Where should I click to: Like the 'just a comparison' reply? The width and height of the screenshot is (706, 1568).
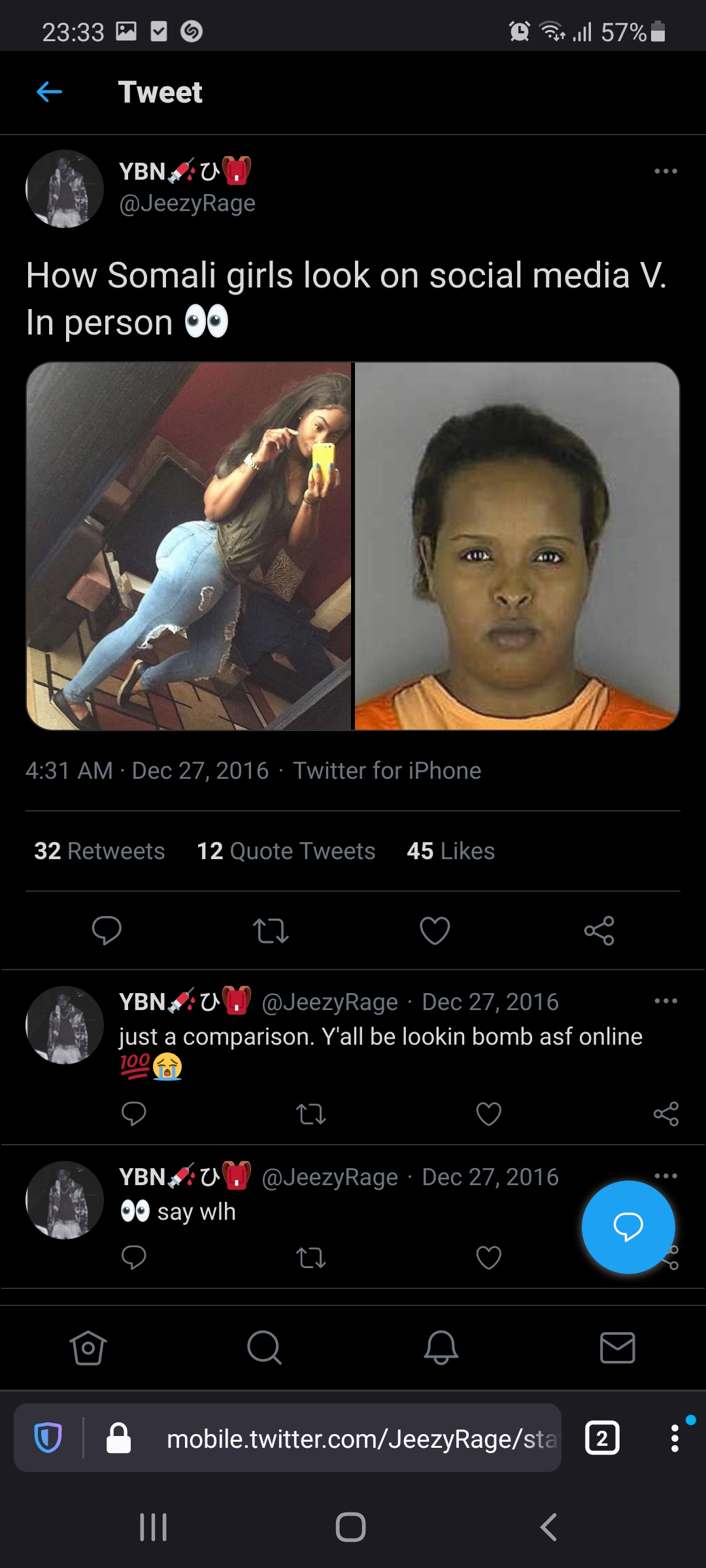[488, 1114]
